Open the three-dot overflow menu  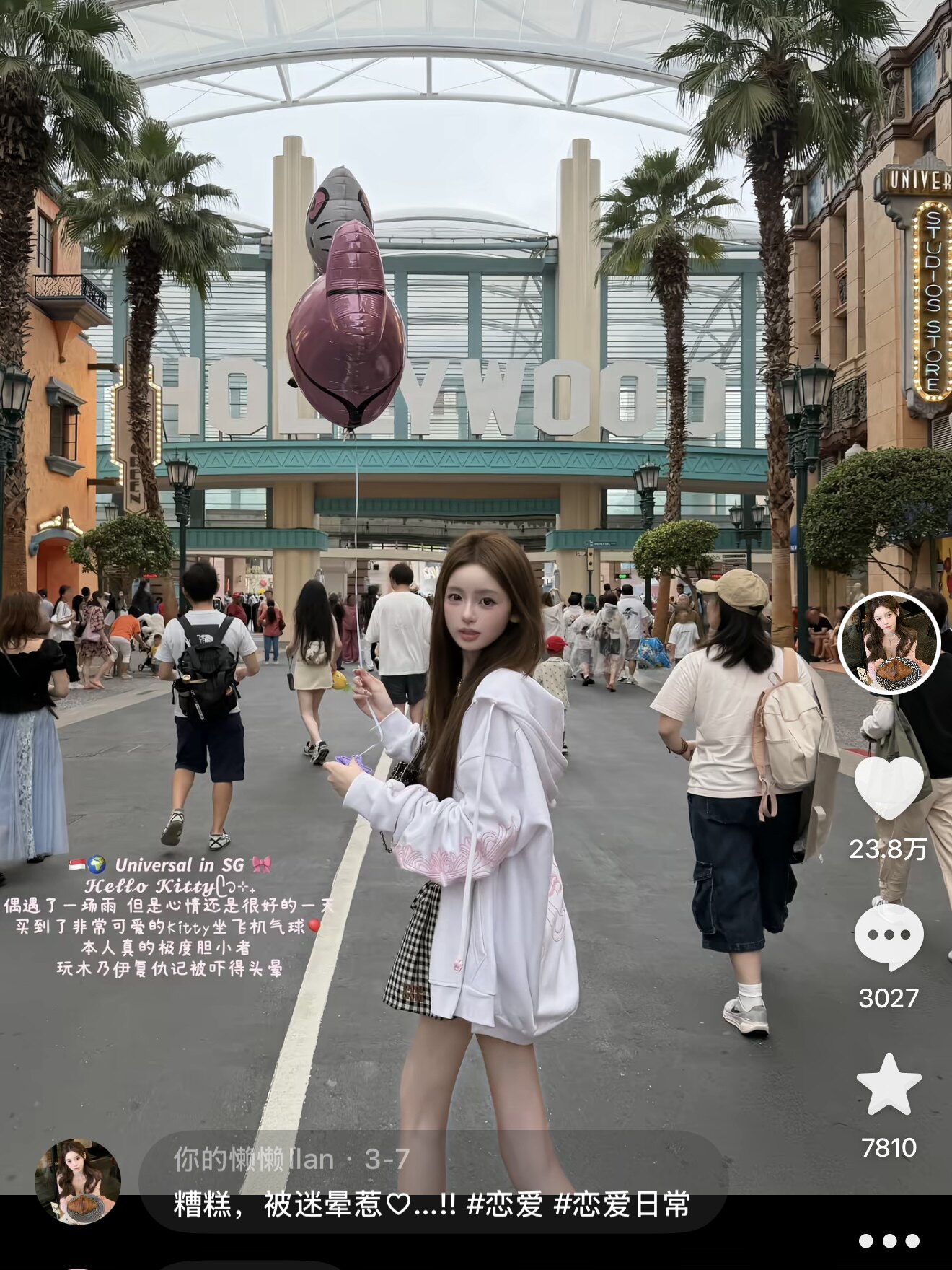[889, 1241]
